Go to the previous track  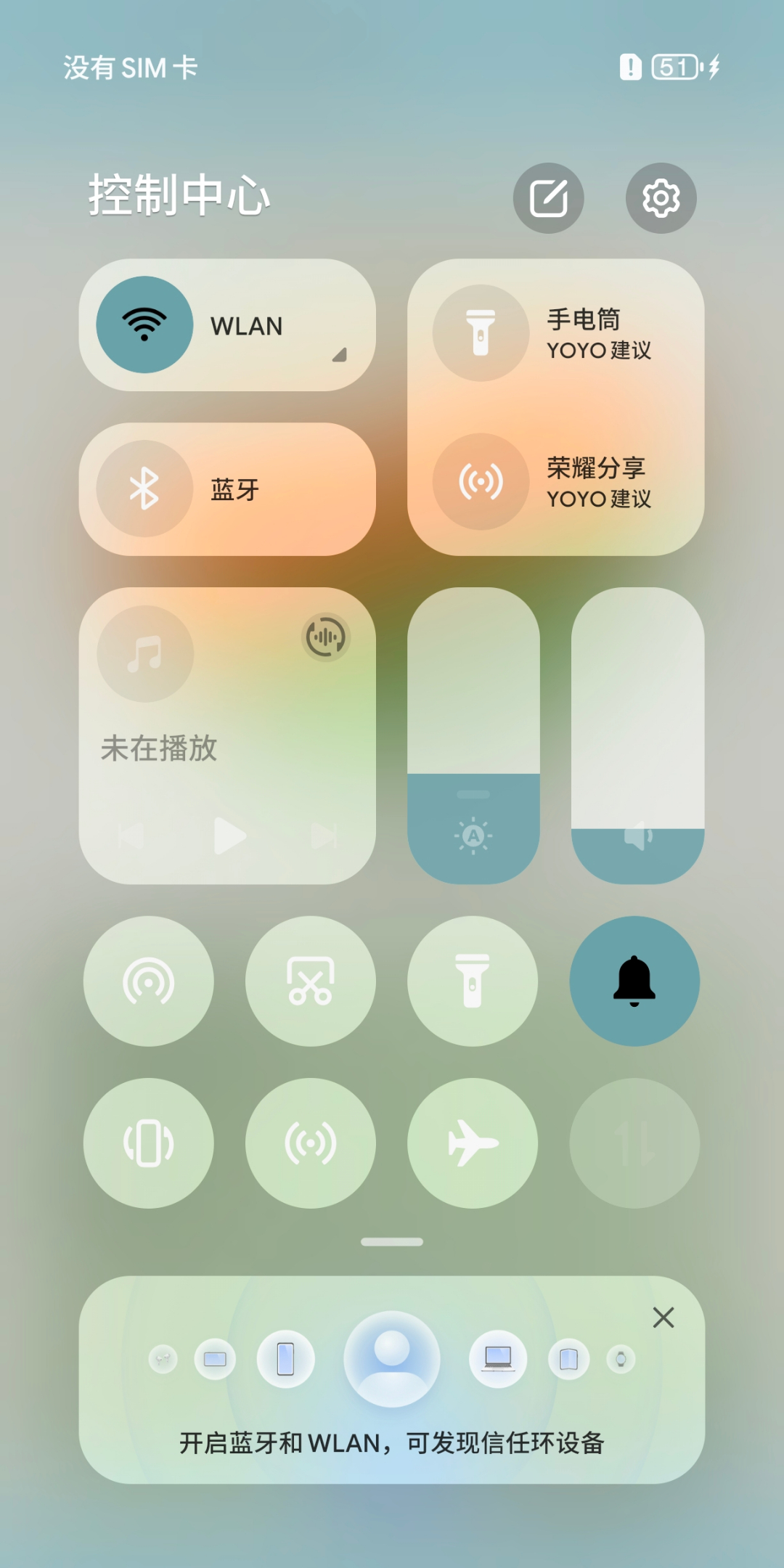tap(131, 836)
